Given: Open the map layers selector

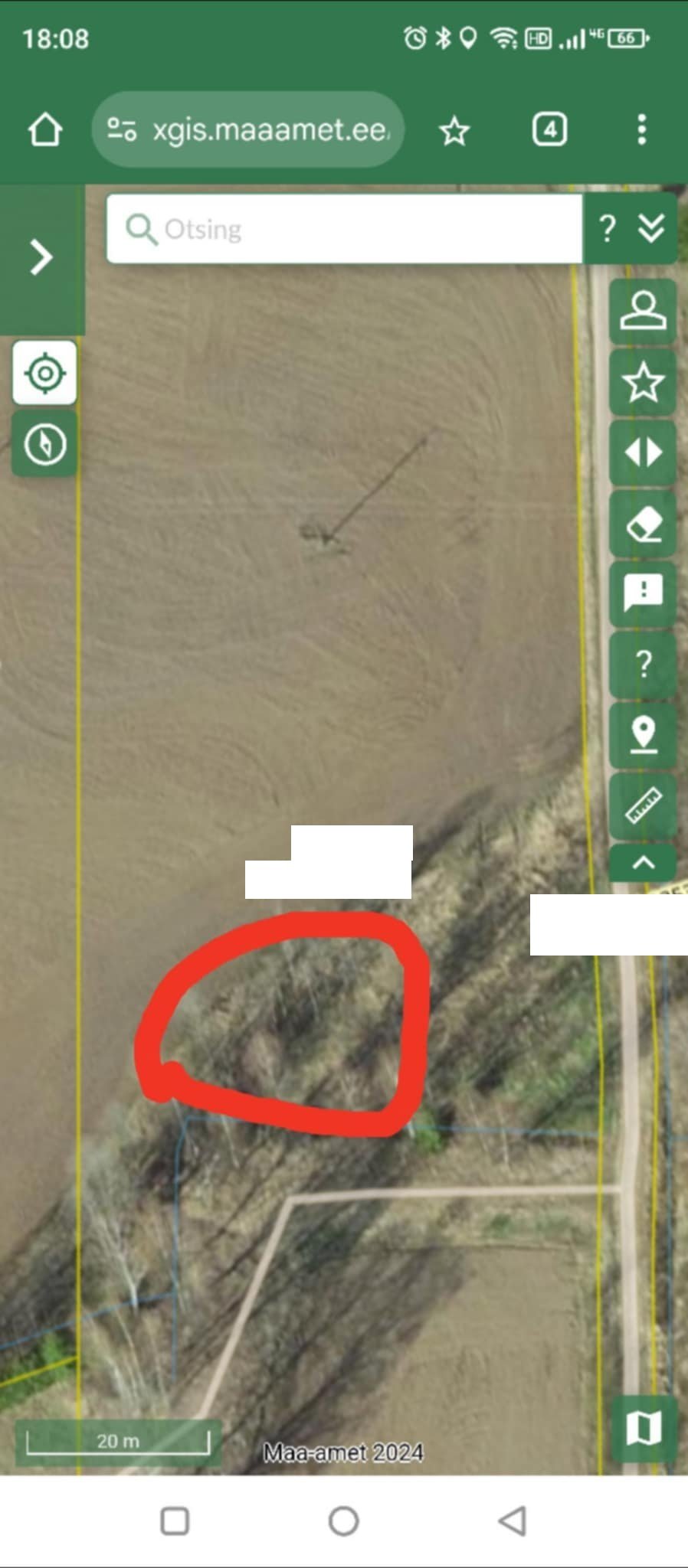Looking at the screenshot, I should click(644, 1429).
